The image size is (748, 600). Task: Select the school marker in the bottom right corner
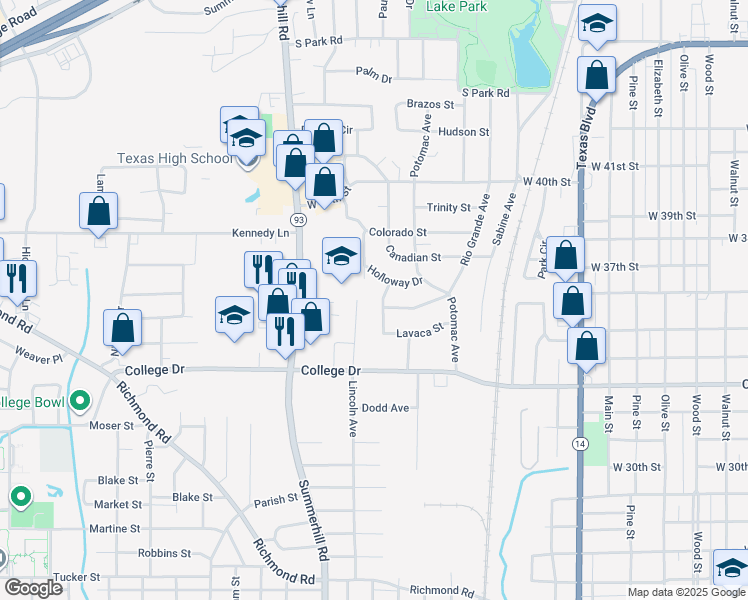[732, 569]
